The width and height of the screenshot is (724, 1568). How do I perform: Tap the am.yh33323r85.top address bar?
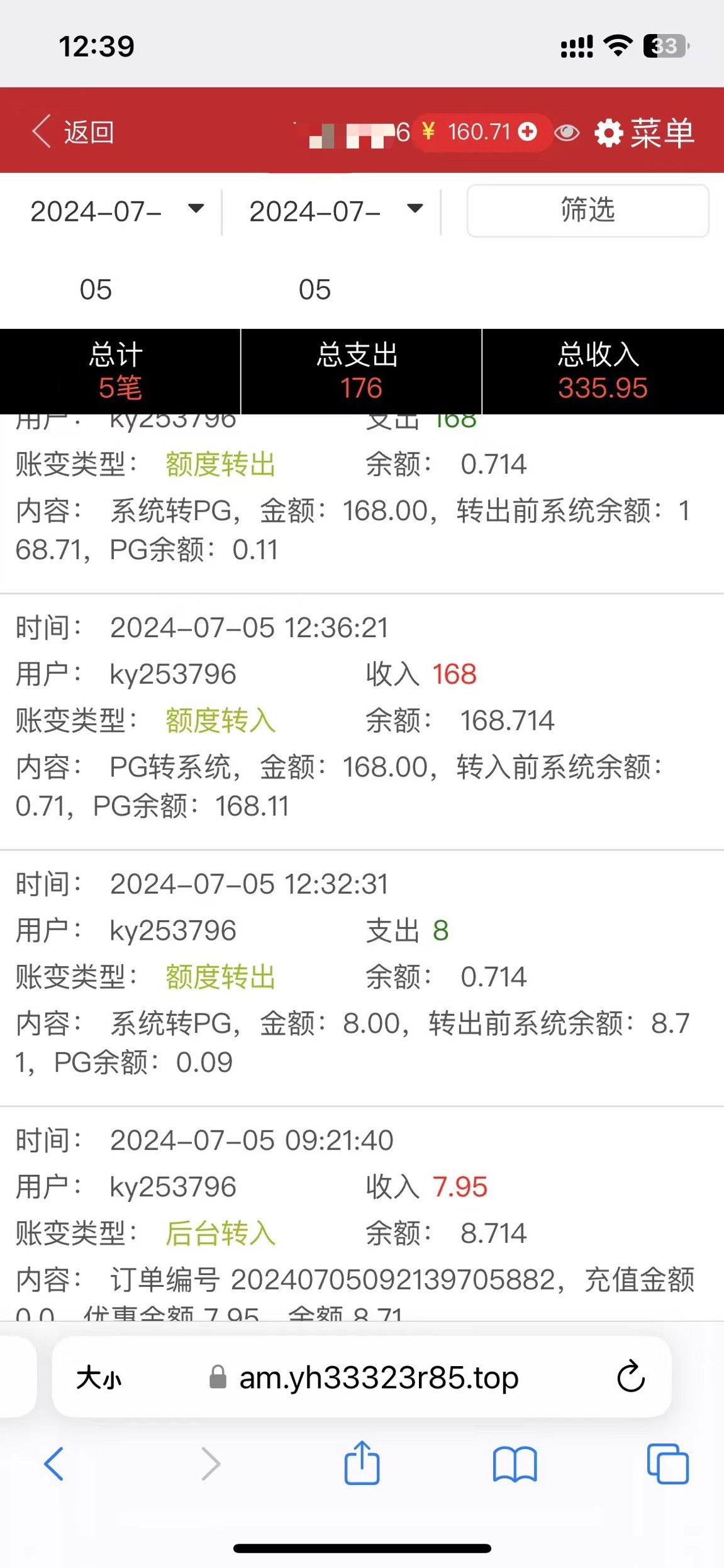point(377,1378)
